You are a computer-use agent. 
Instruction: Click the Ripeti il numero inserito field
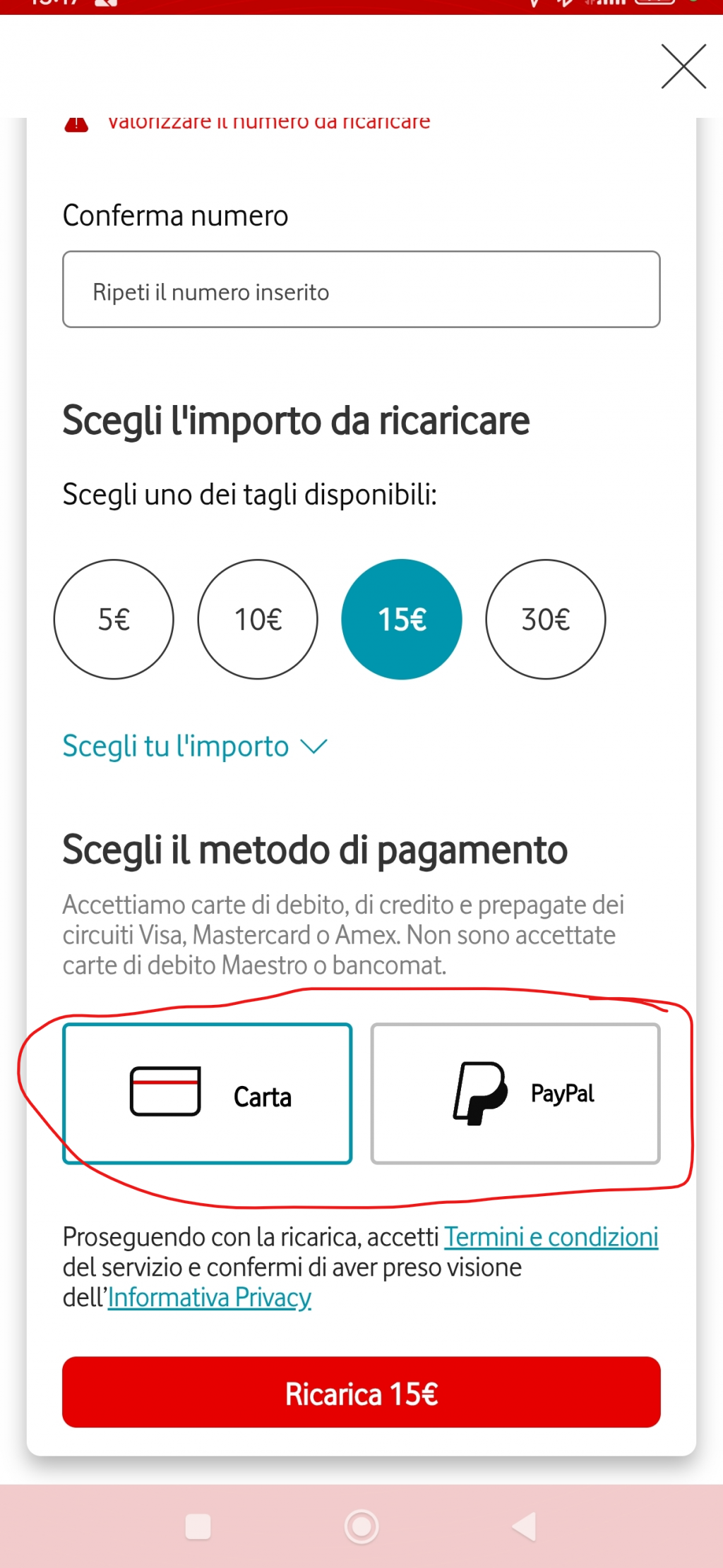pyautogui.click(x=361, y=289)
